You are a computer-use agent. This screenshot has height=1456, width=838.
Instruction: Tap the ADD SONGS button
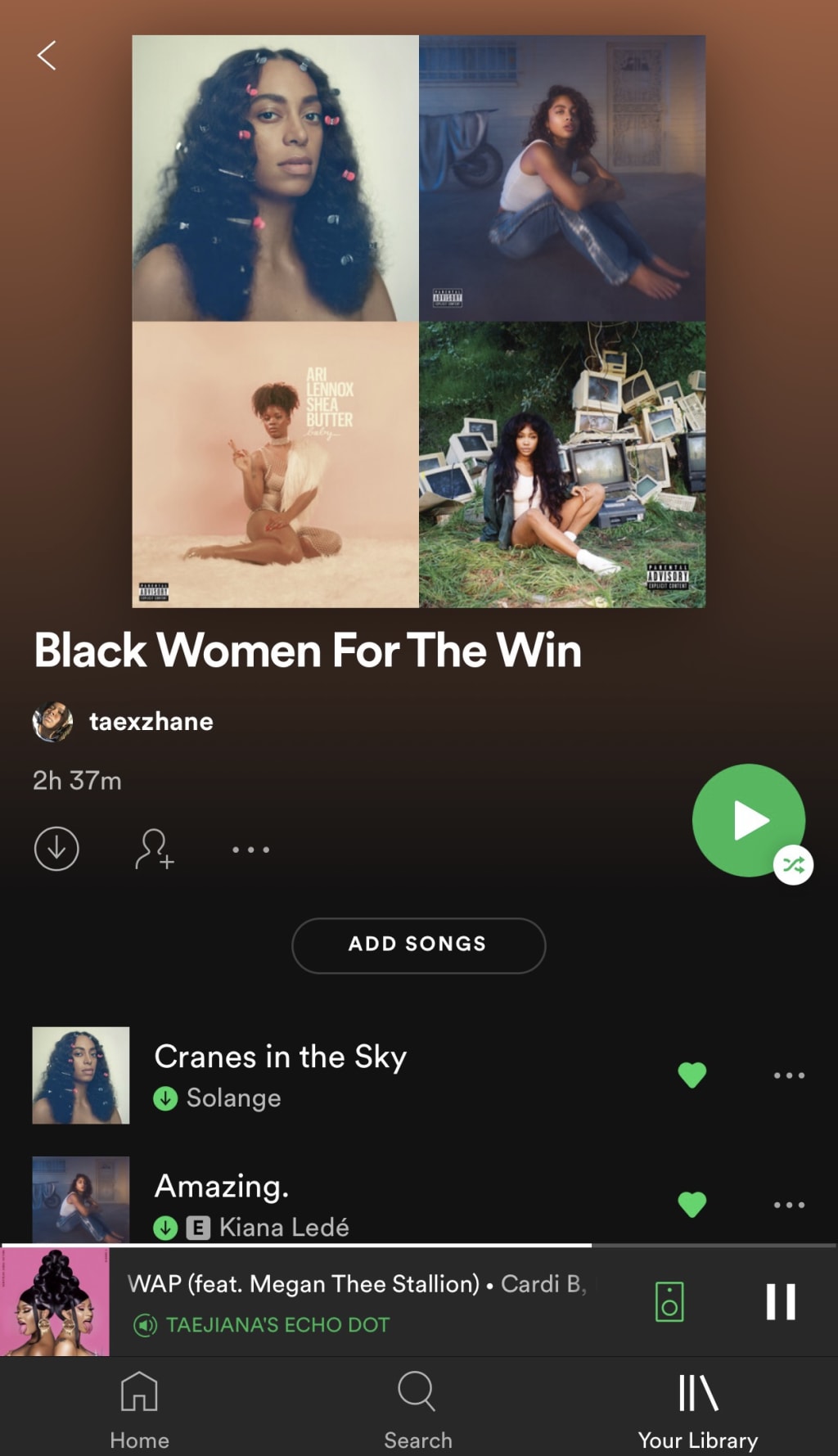[x=418, y=944]
